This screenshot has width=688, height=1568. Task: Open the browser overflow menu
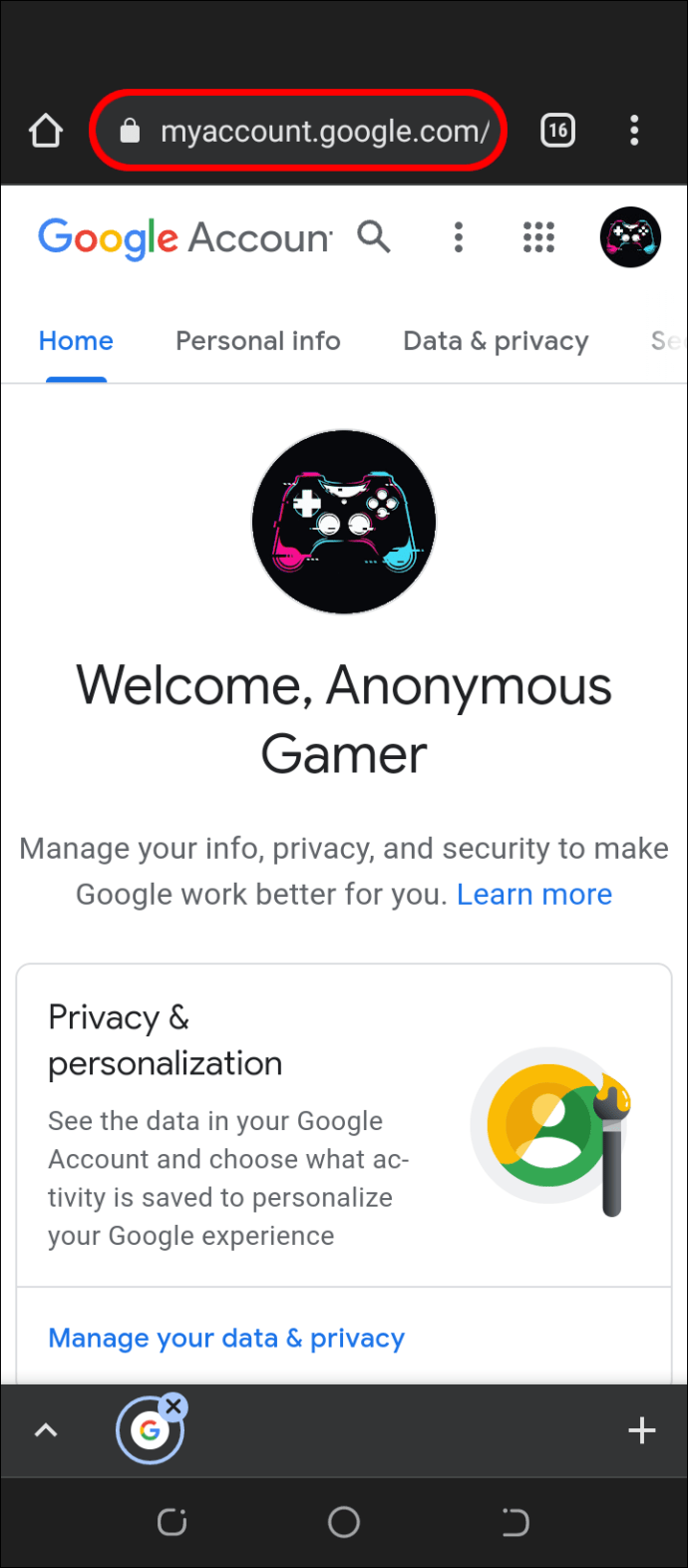(634, 131)
